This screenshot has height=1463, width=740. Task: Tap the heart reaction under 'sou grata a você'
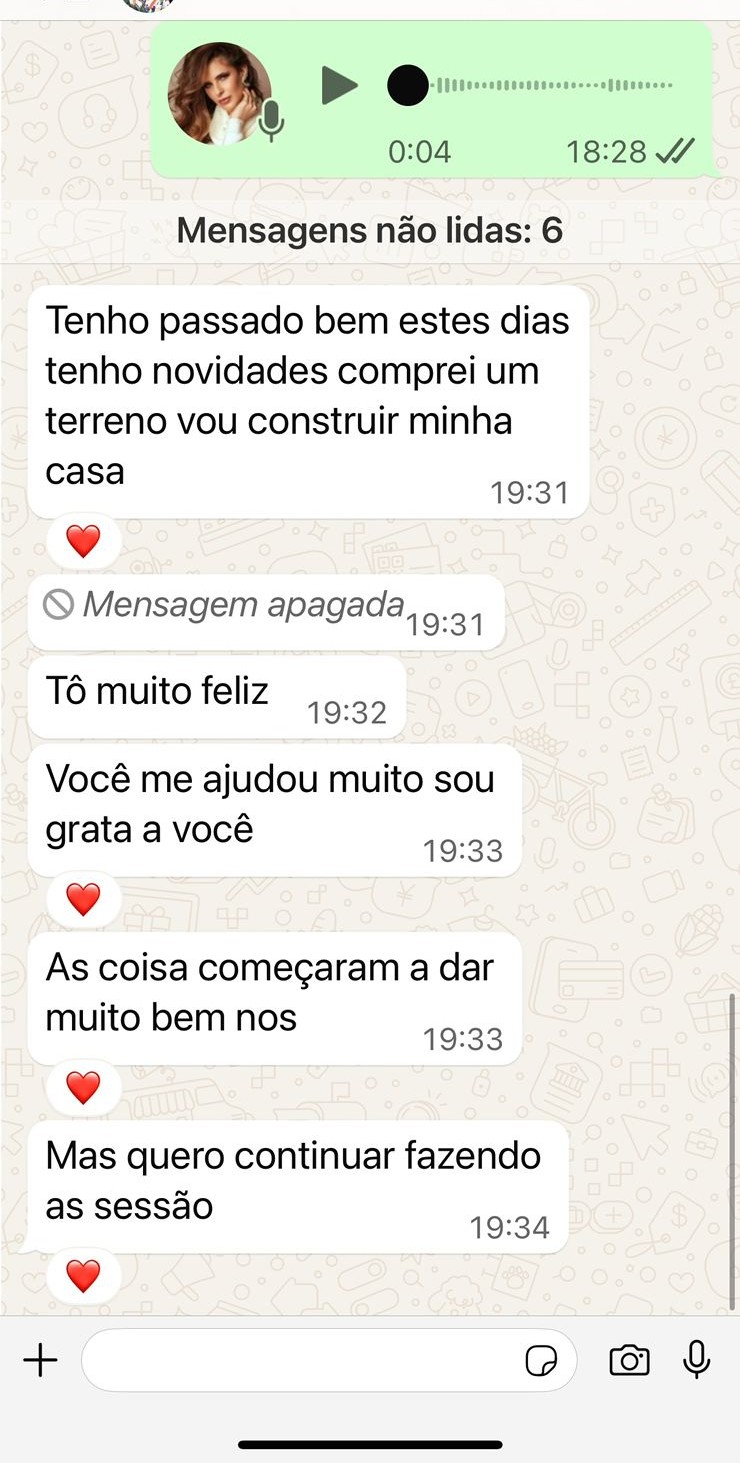[83, 900]
